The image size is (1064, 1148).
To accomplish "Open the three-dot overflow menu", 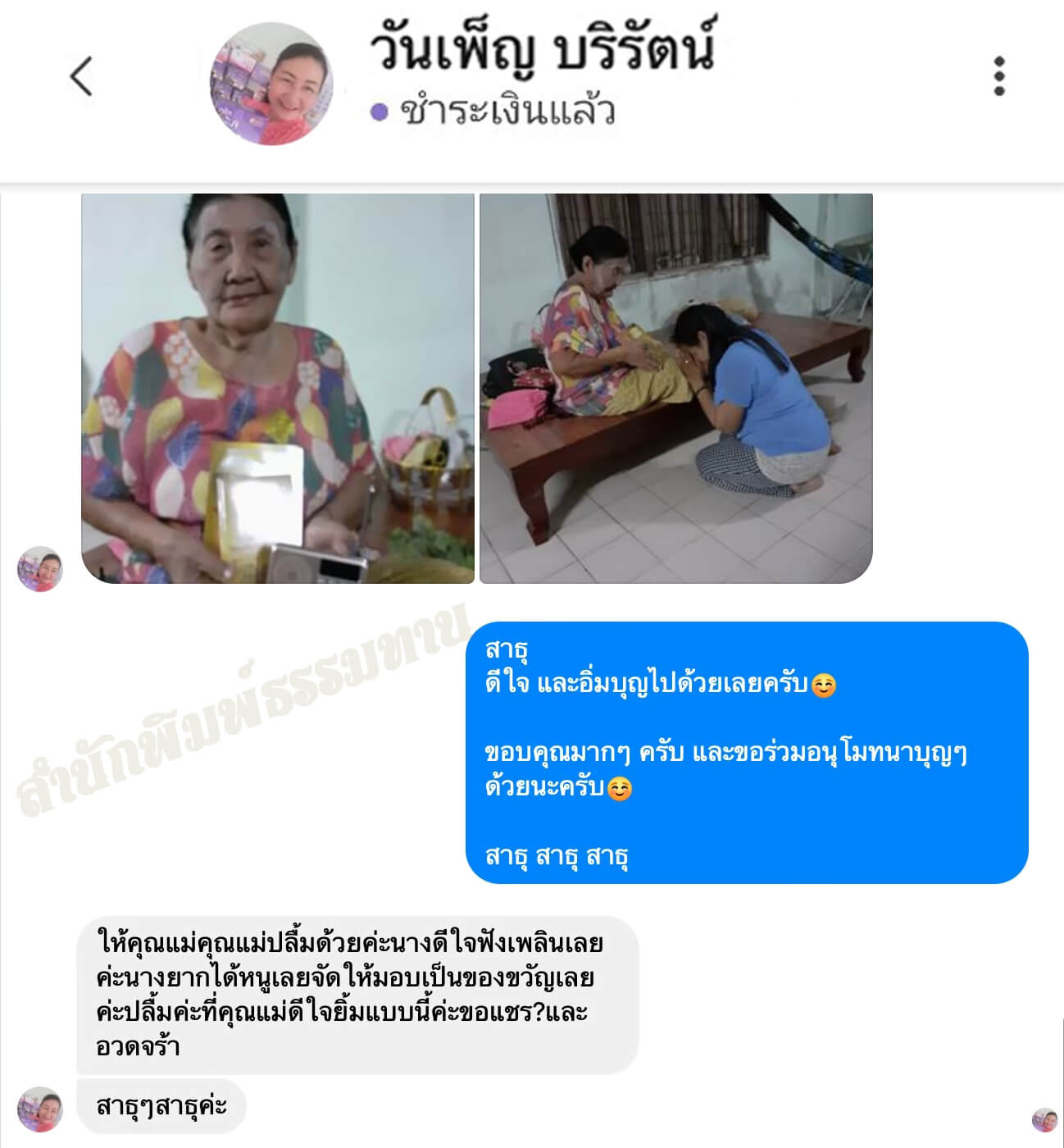I will [x=998, y=77].
